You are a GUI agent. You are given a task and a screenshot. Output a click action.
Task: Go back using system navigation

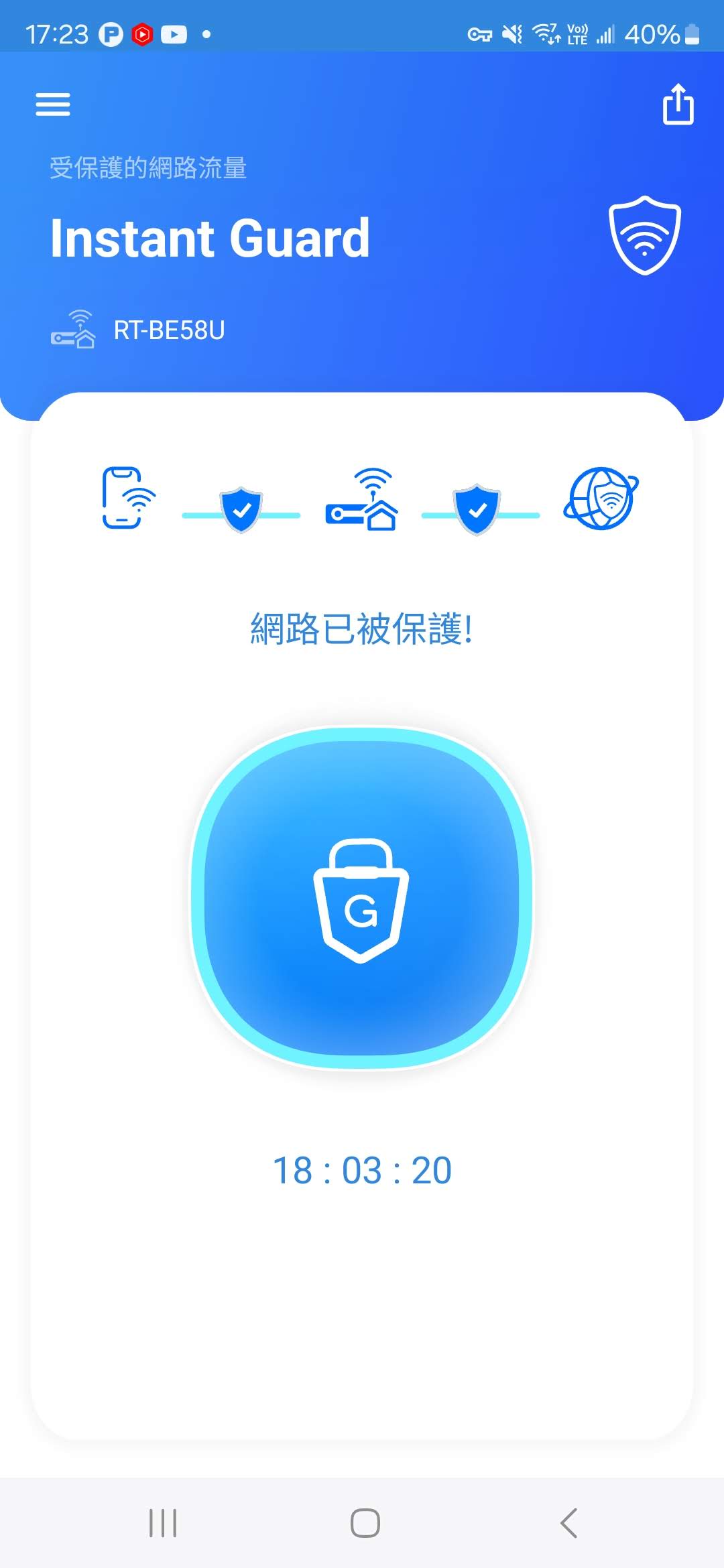pos(568,1522)
